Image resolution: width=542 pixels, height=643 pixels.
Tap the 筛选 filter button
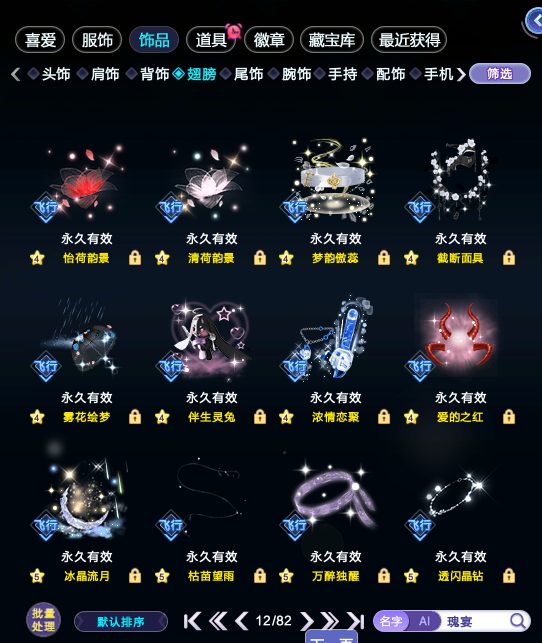[500, 74]
